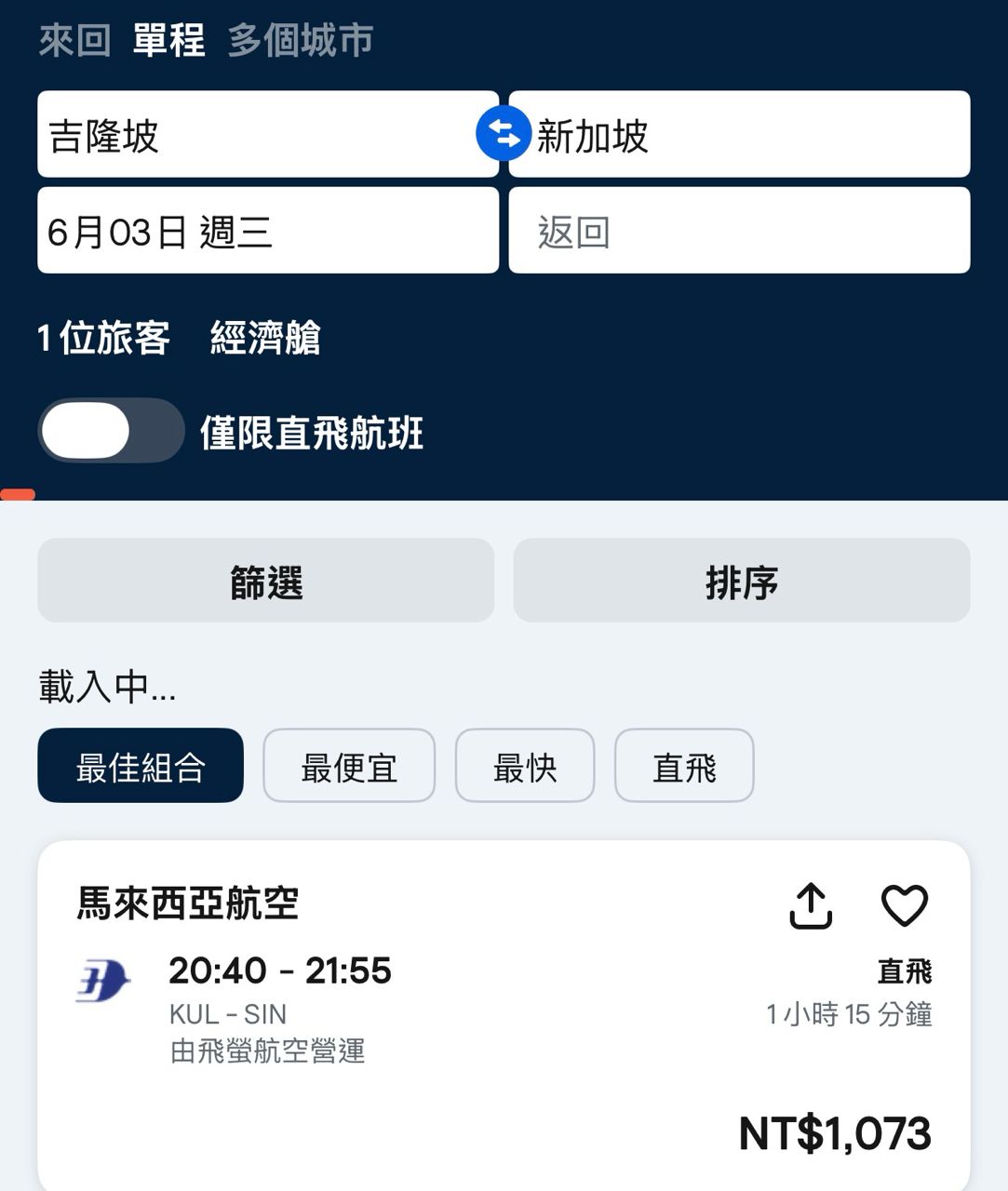Select the 最佳組合 chip

tap(141, 766)
